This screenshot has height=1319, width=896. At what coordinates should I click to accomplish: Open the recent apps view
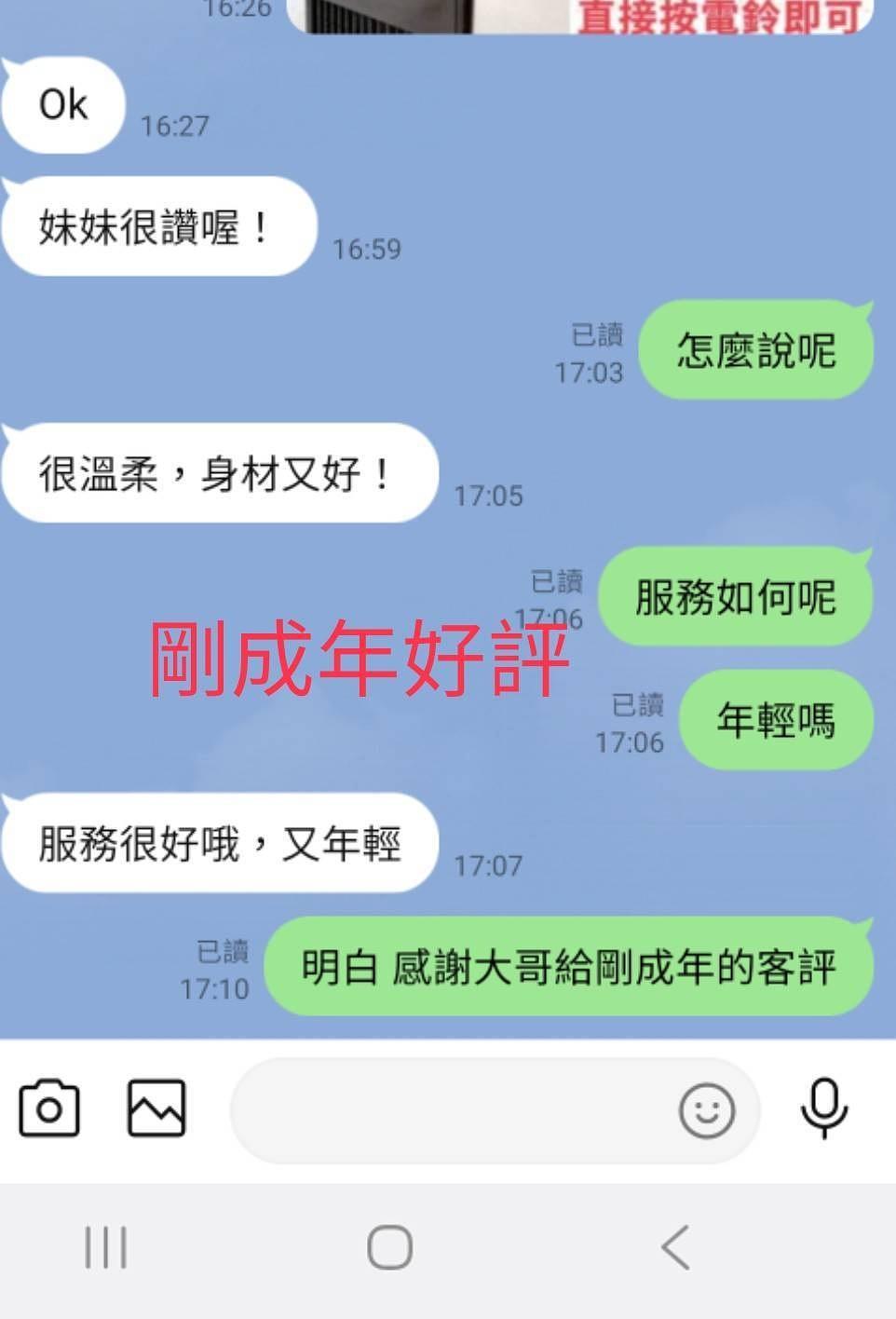tap(105, 1247)
